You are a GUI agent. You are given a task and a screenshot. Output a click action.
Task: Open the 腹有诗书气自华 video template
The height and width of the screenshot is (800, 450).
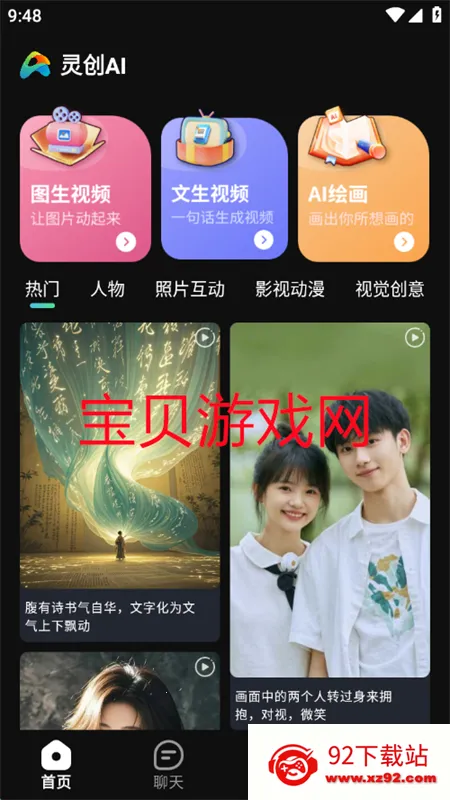120,482
